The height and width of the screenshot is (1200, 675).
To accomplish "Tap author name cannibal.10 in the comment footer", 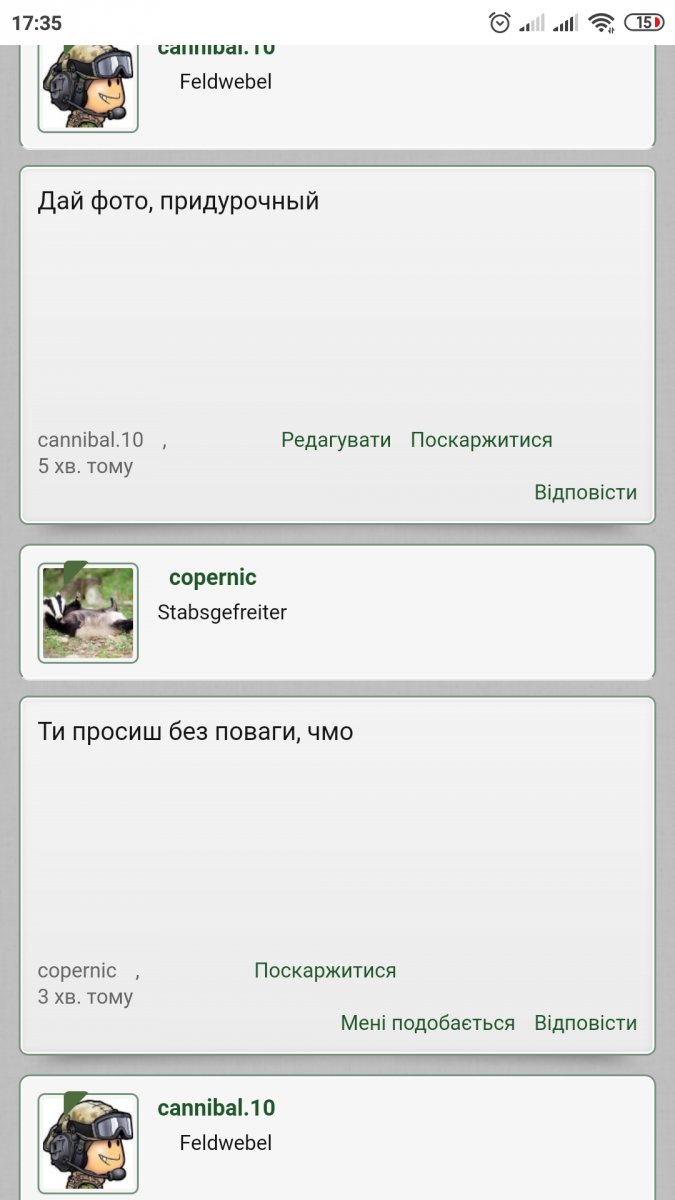I will tap(90, 440).
